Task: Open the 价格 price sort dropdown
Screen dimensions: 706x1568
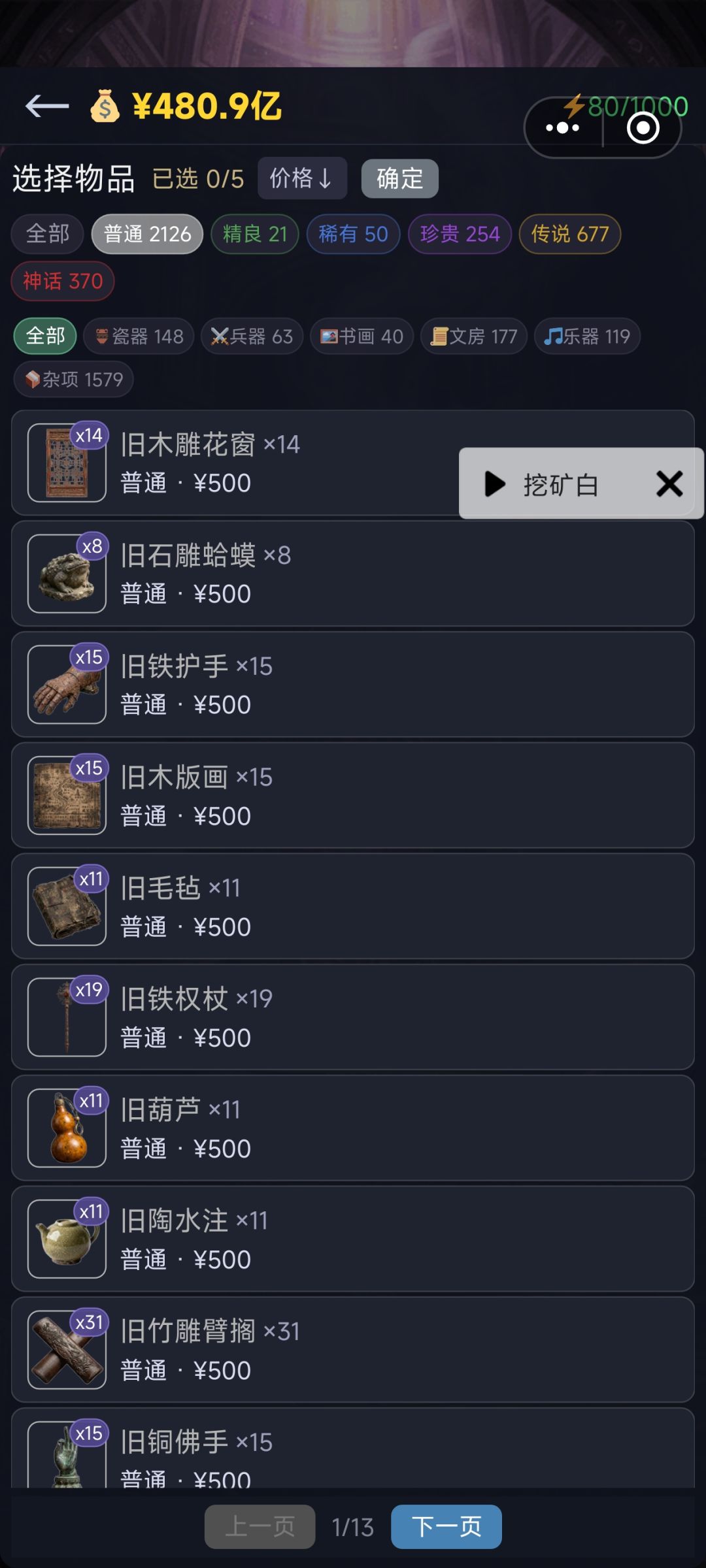Action: (x=302, y=178)
